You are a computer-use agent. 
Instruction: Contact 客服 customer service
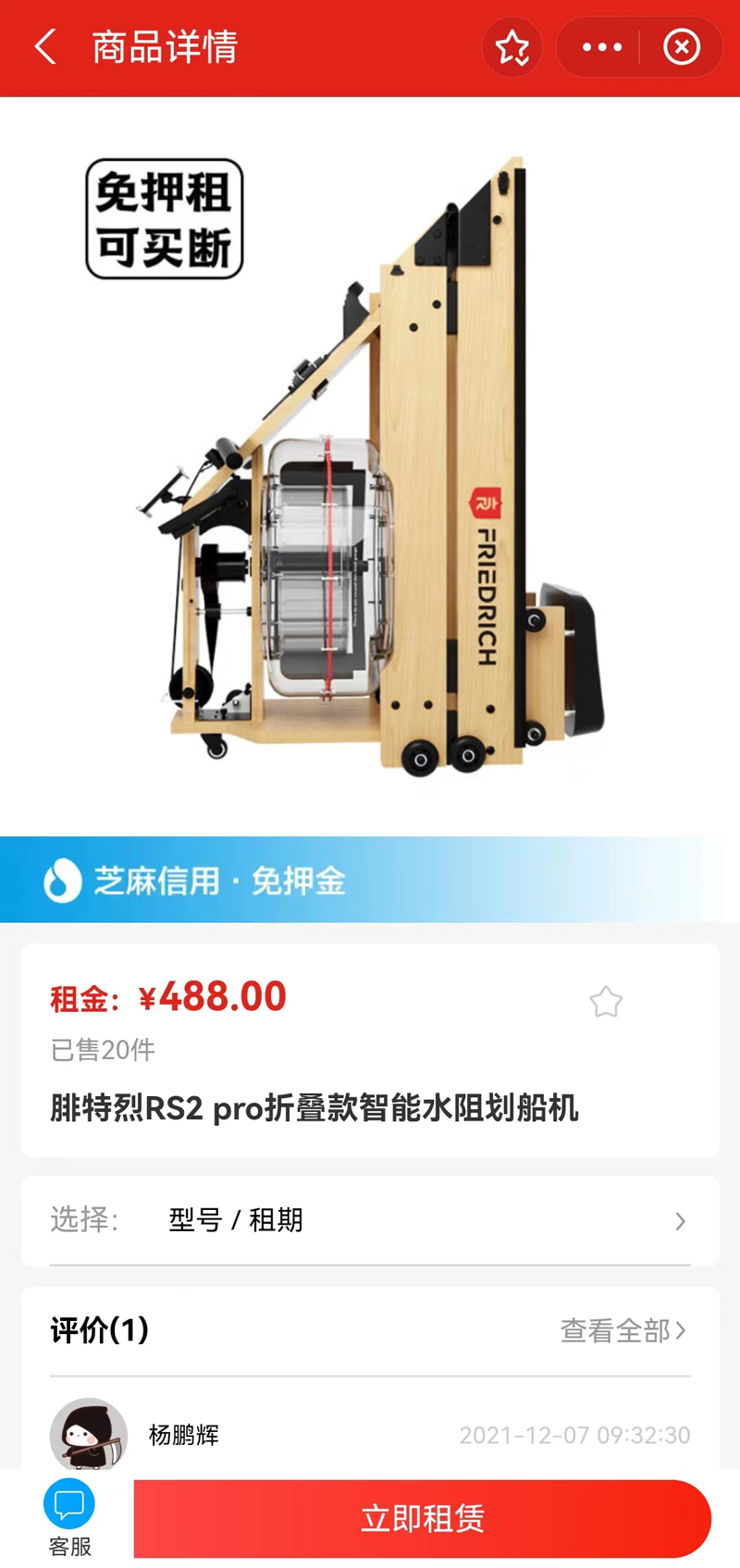[x=69, y=1519]
